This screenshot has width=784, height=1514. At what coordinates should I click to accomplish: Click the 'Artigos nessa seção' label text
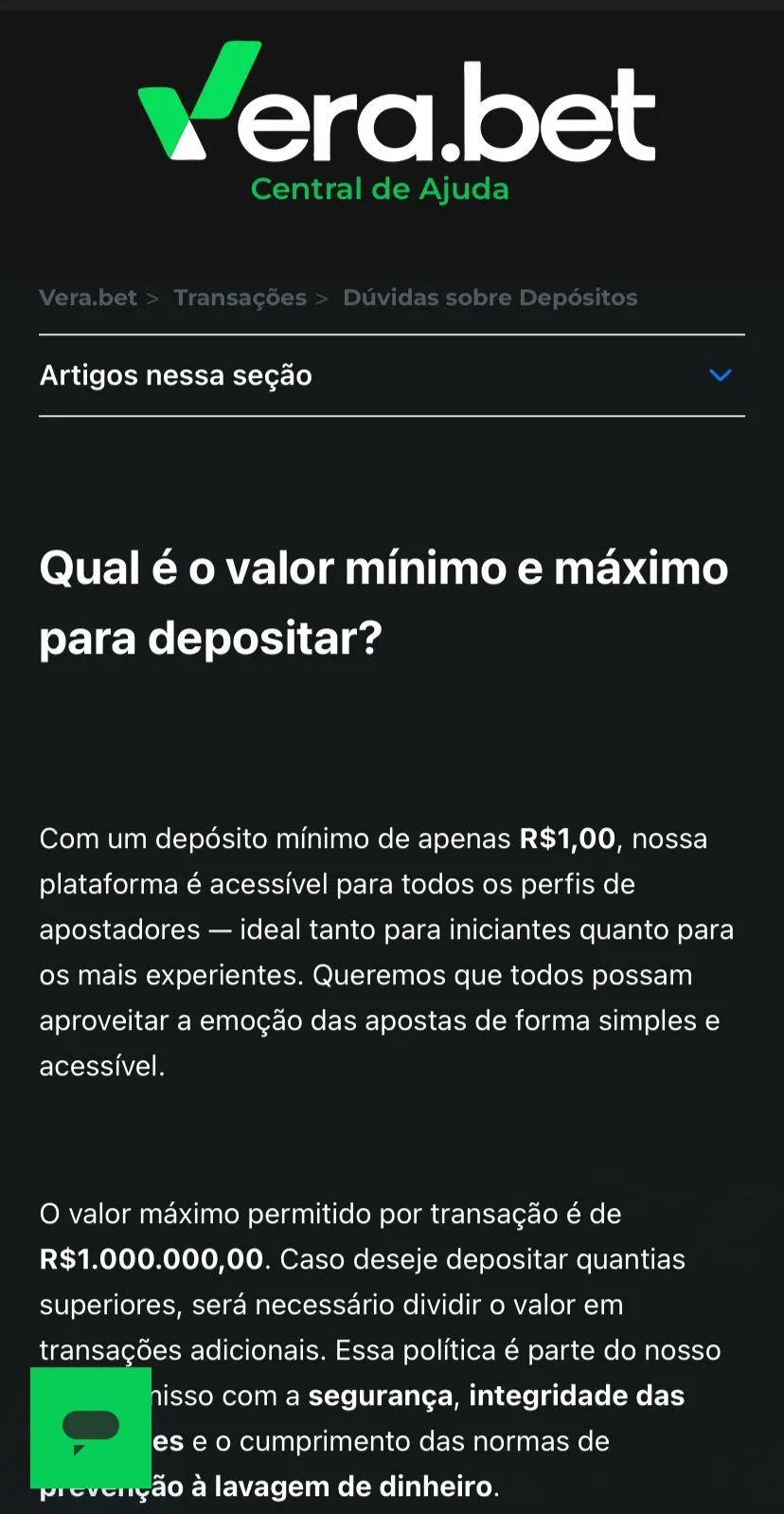[x=175, y=375]
